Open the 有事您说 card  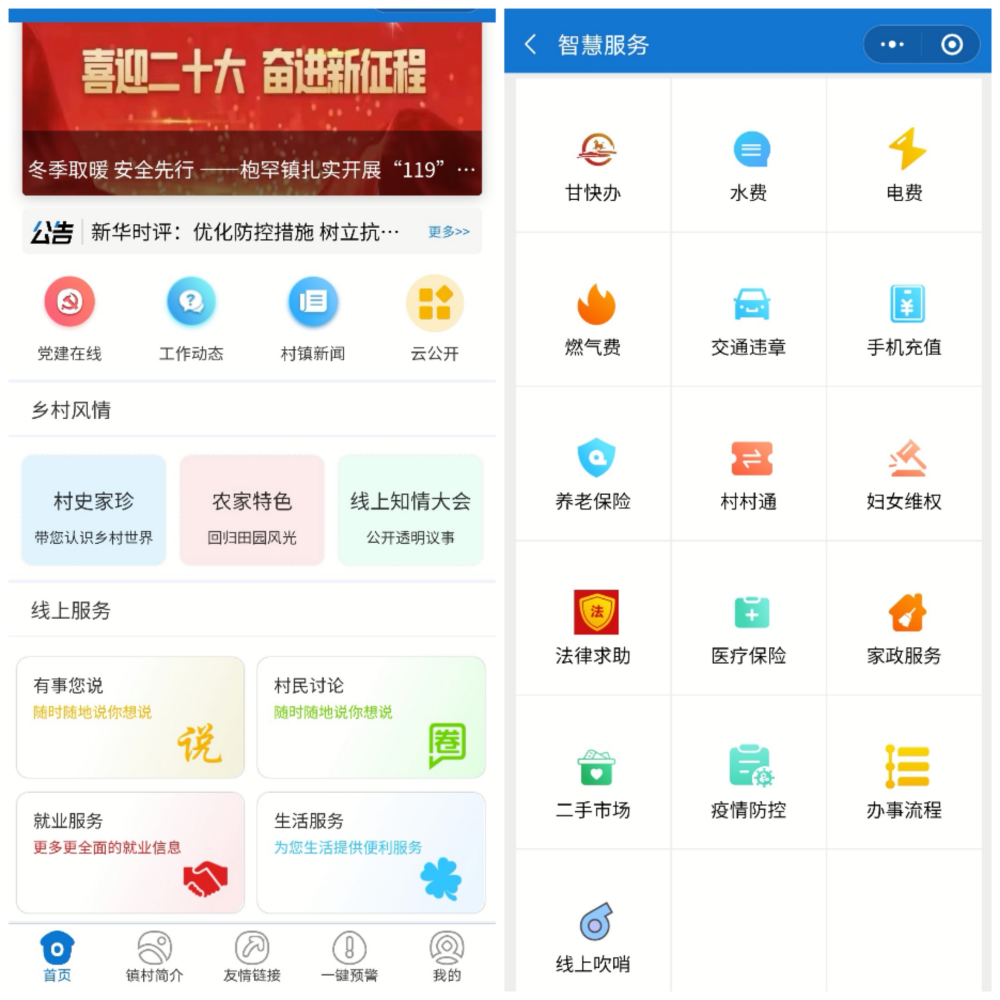coord(130,717)
